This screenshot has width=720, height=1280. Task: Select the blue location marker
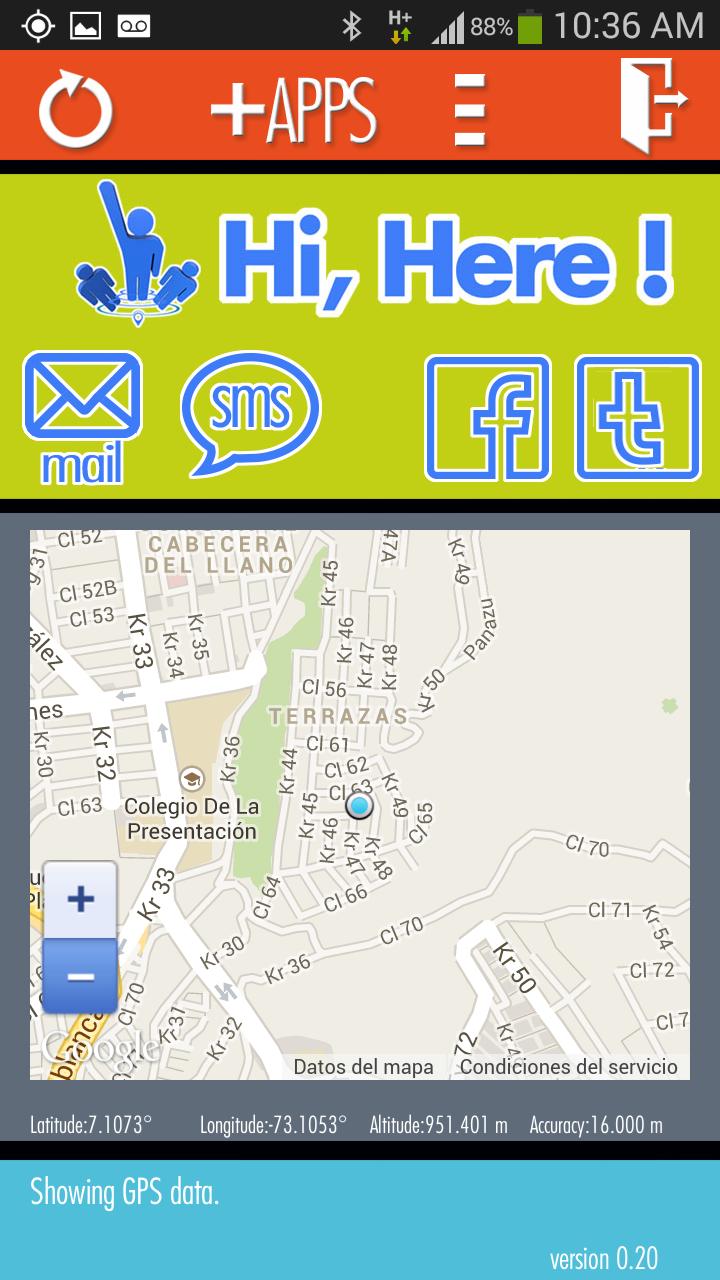click(359, 805)
